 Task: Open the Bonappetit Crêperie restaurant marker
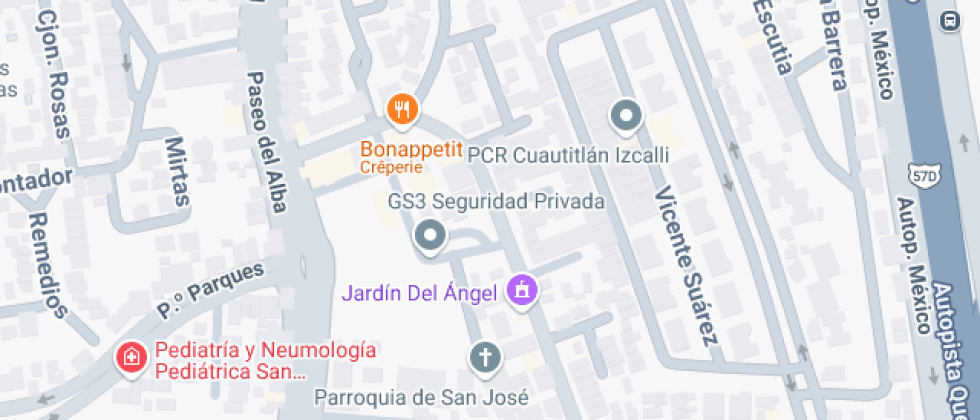click(402, 109)
